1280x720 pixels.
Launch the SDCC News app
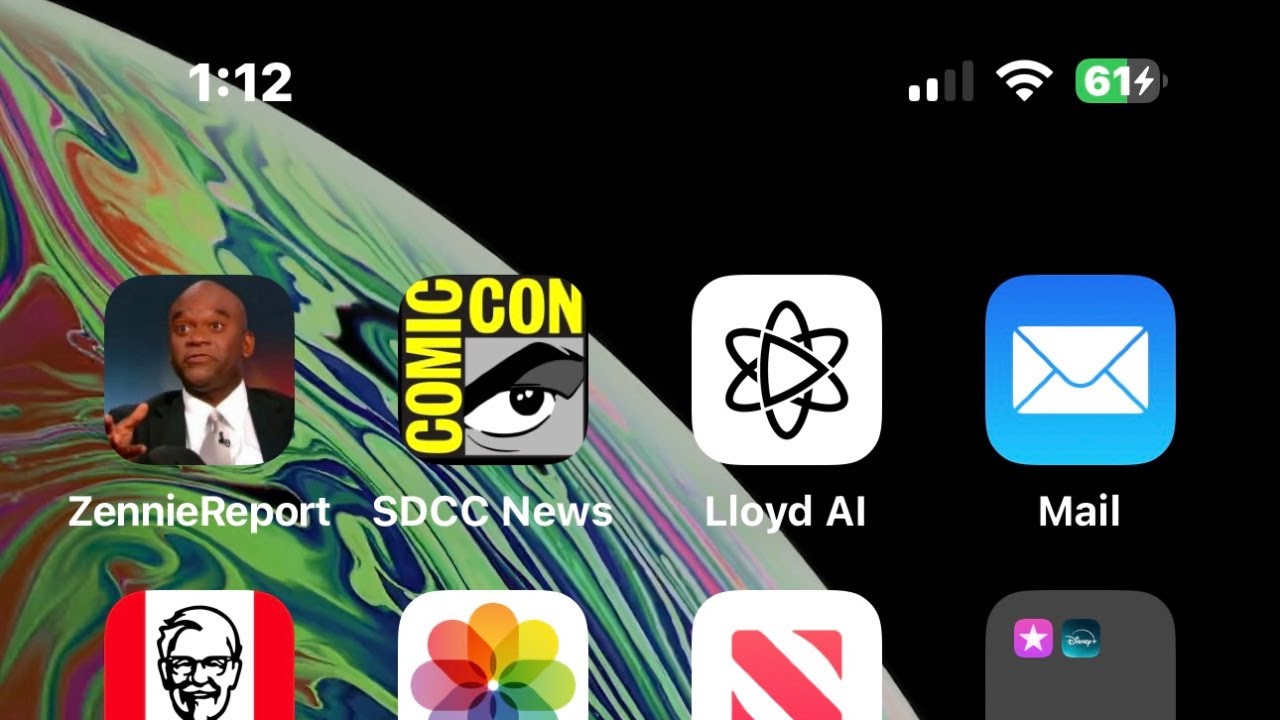(x=492, y=370)
